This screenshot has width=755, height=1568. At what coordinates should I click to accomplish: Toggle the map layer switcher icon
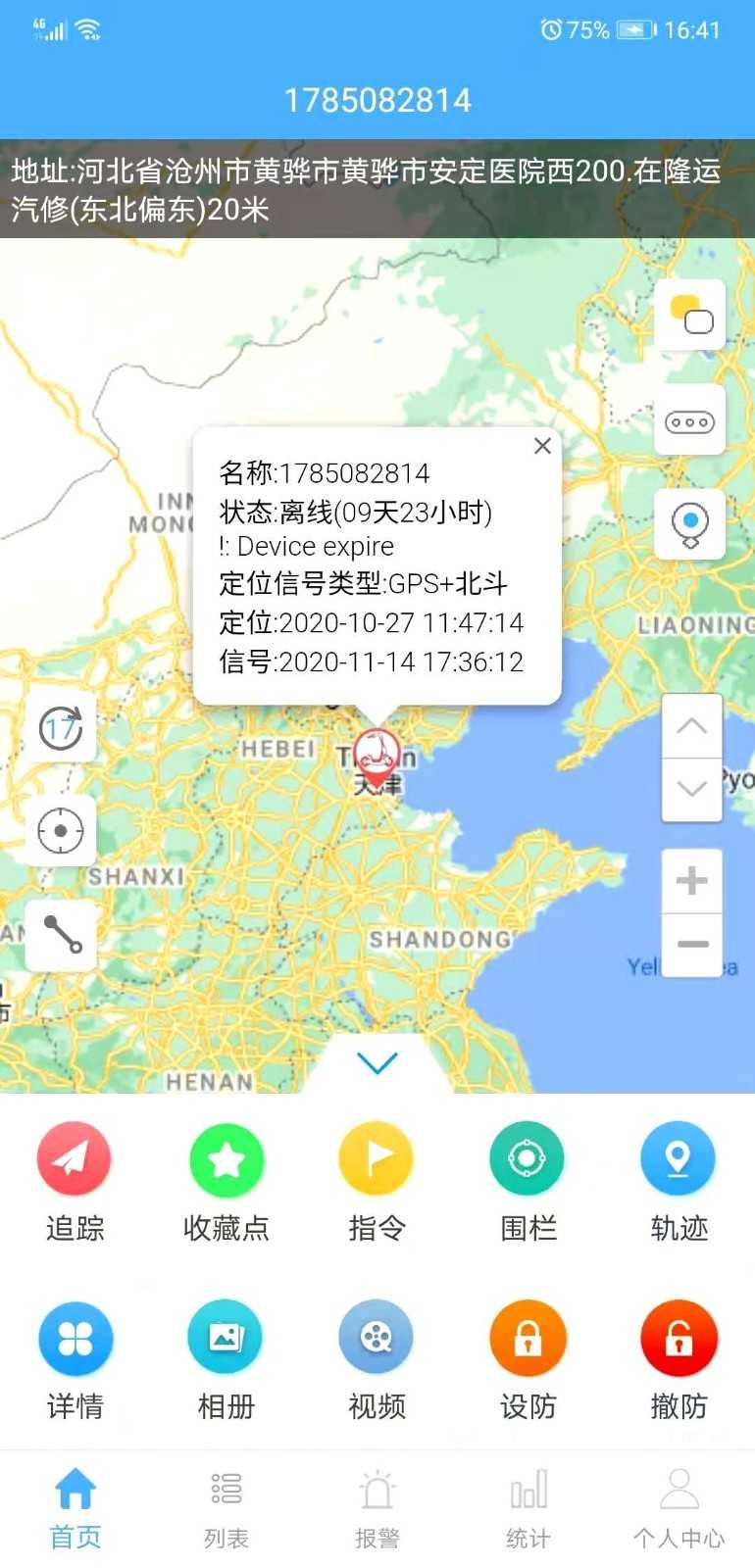coord(690,314)
